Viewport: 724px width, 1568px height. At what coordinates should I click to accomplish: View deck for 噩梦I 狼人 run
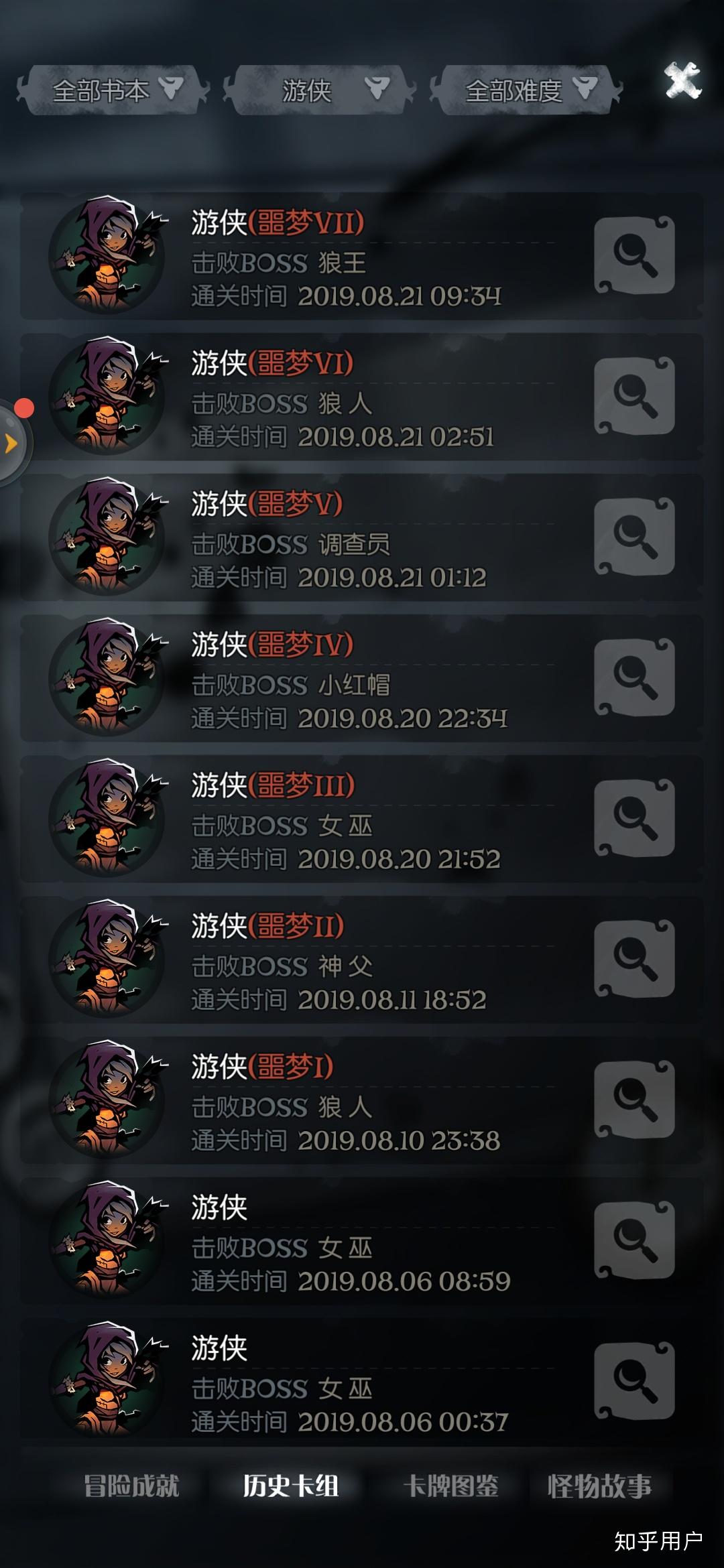click(634, 1100)
